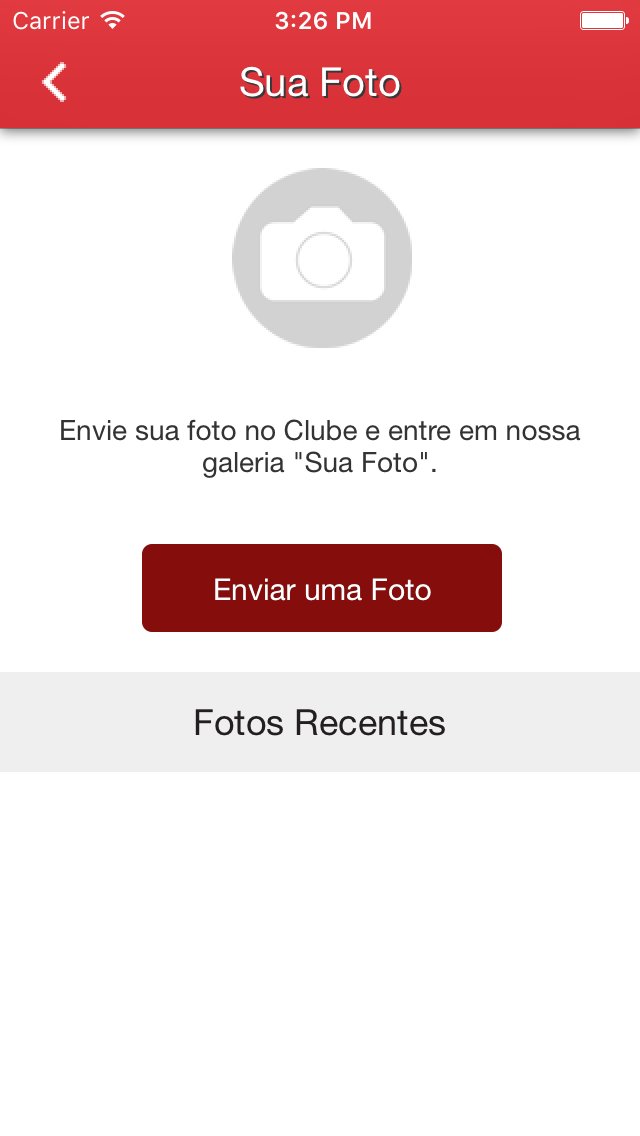The width and height of the screenshot is (640, 1136).
Task: Go back using the header arrow
Action: tap(54, 82)
